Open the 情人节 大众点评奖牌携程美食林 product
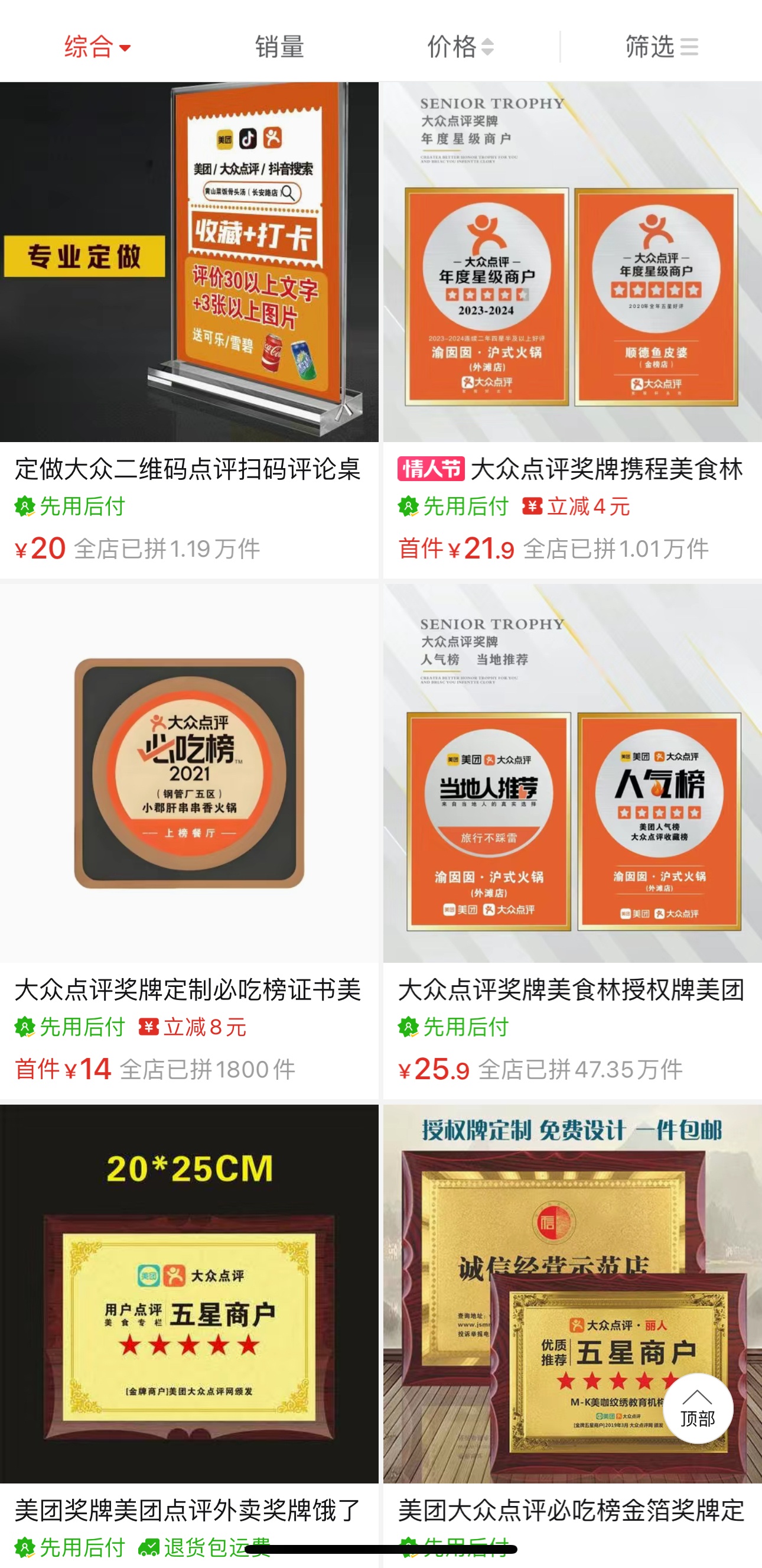The width and height of the screenshot is (762, 1568). [x=572, y=262]
